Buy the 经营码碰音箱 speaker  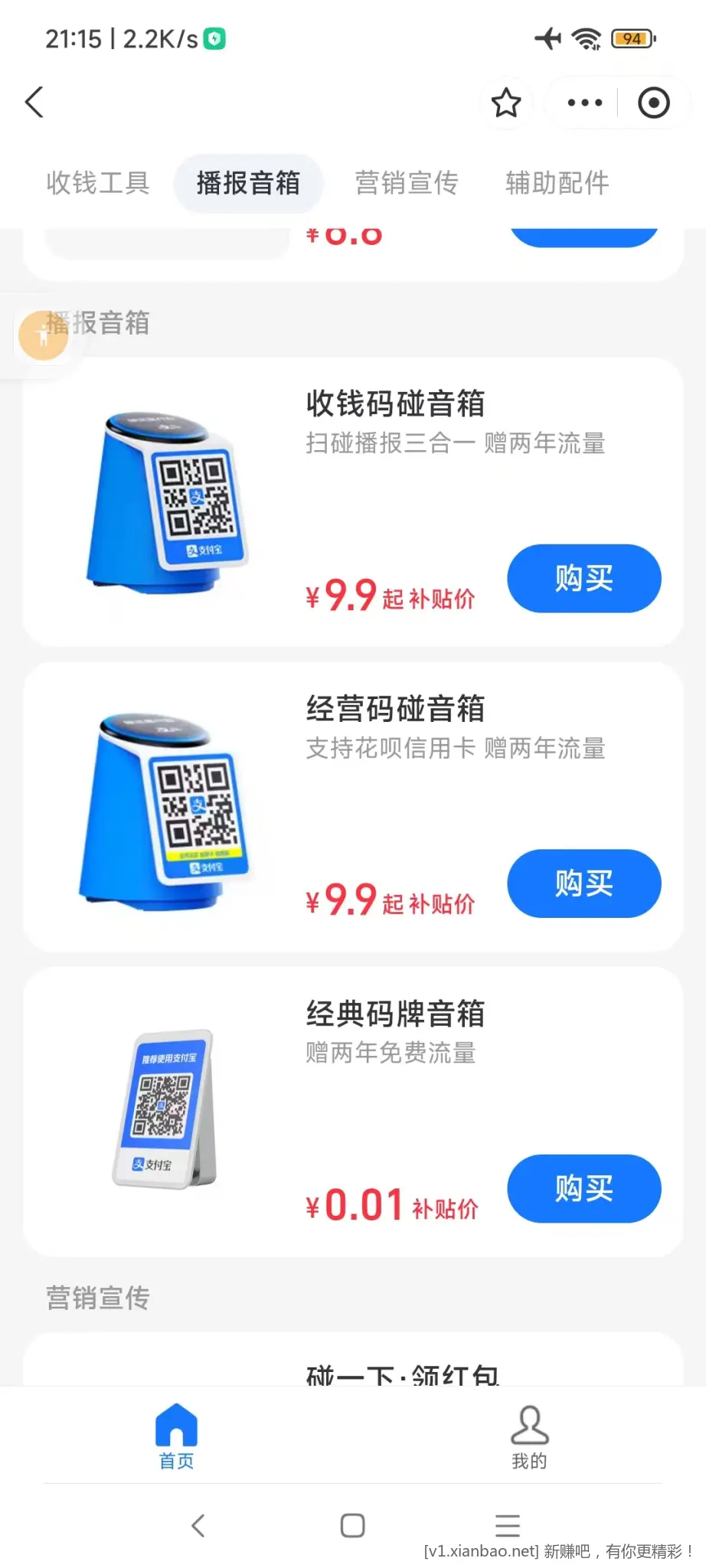584,884
